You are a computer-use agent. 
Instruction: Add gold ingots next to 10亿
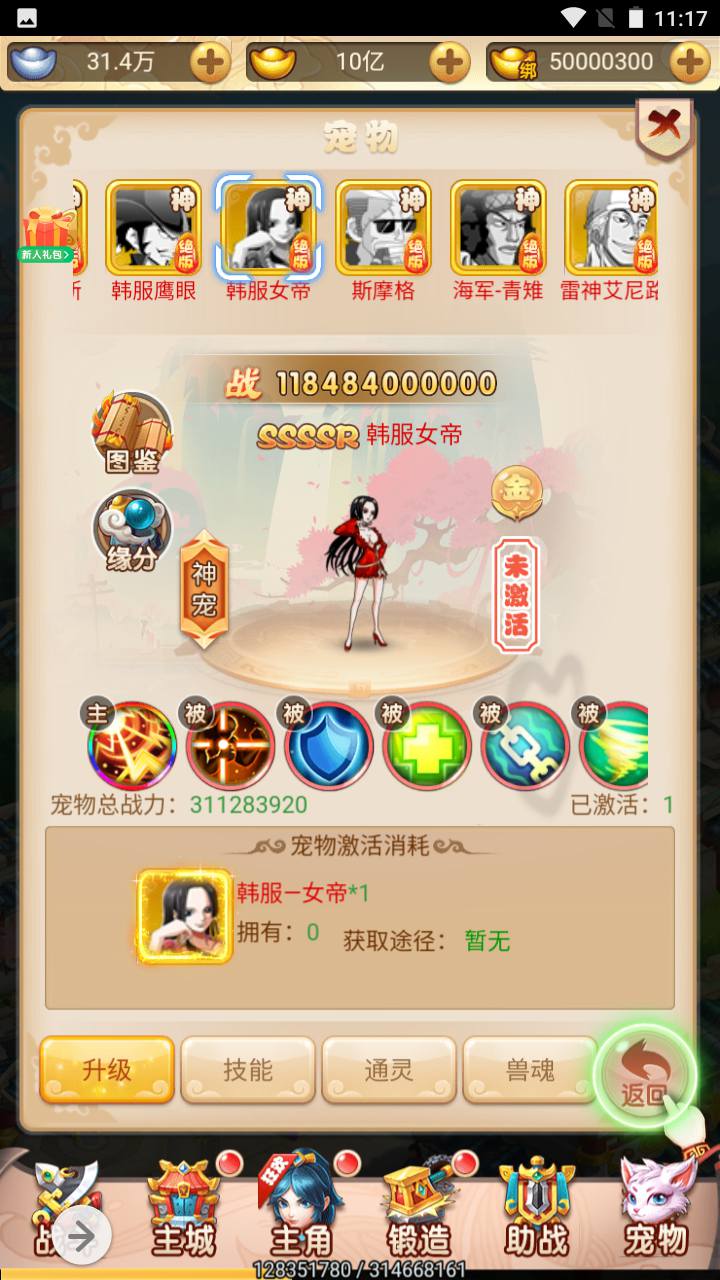449,62
